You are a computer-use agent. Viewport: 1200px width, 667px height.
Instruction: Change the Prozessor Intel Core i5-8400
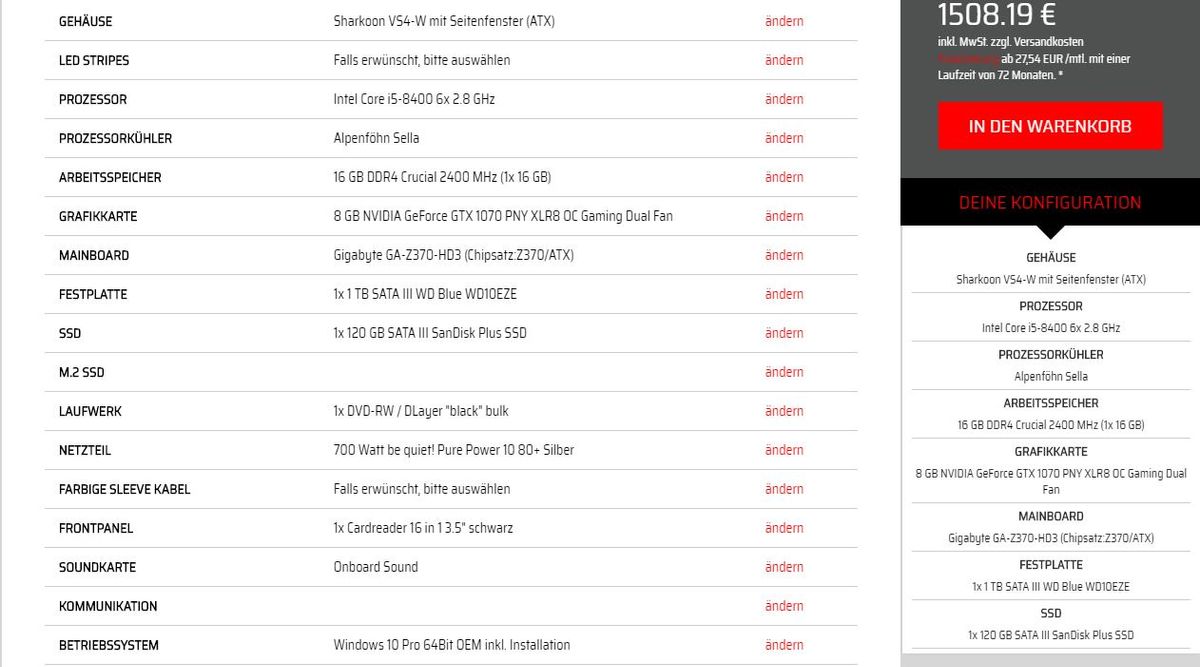[x=784, y=99]
